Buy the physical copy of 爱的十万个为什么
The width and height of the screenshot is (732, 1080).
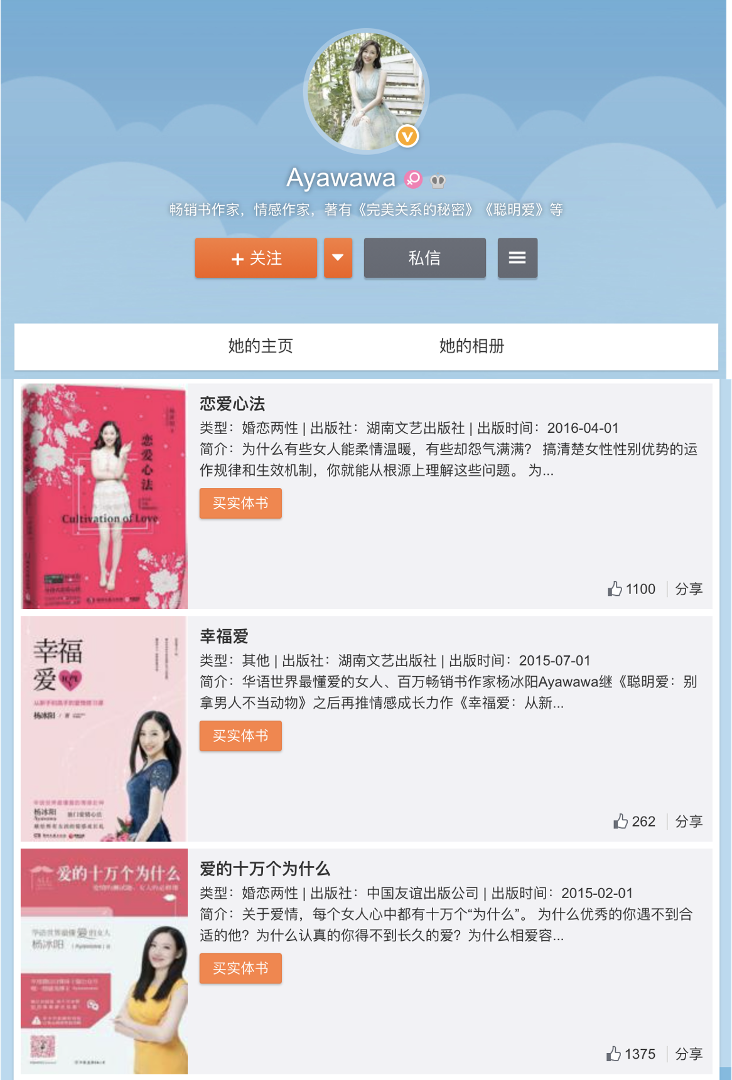coord(240,968)
